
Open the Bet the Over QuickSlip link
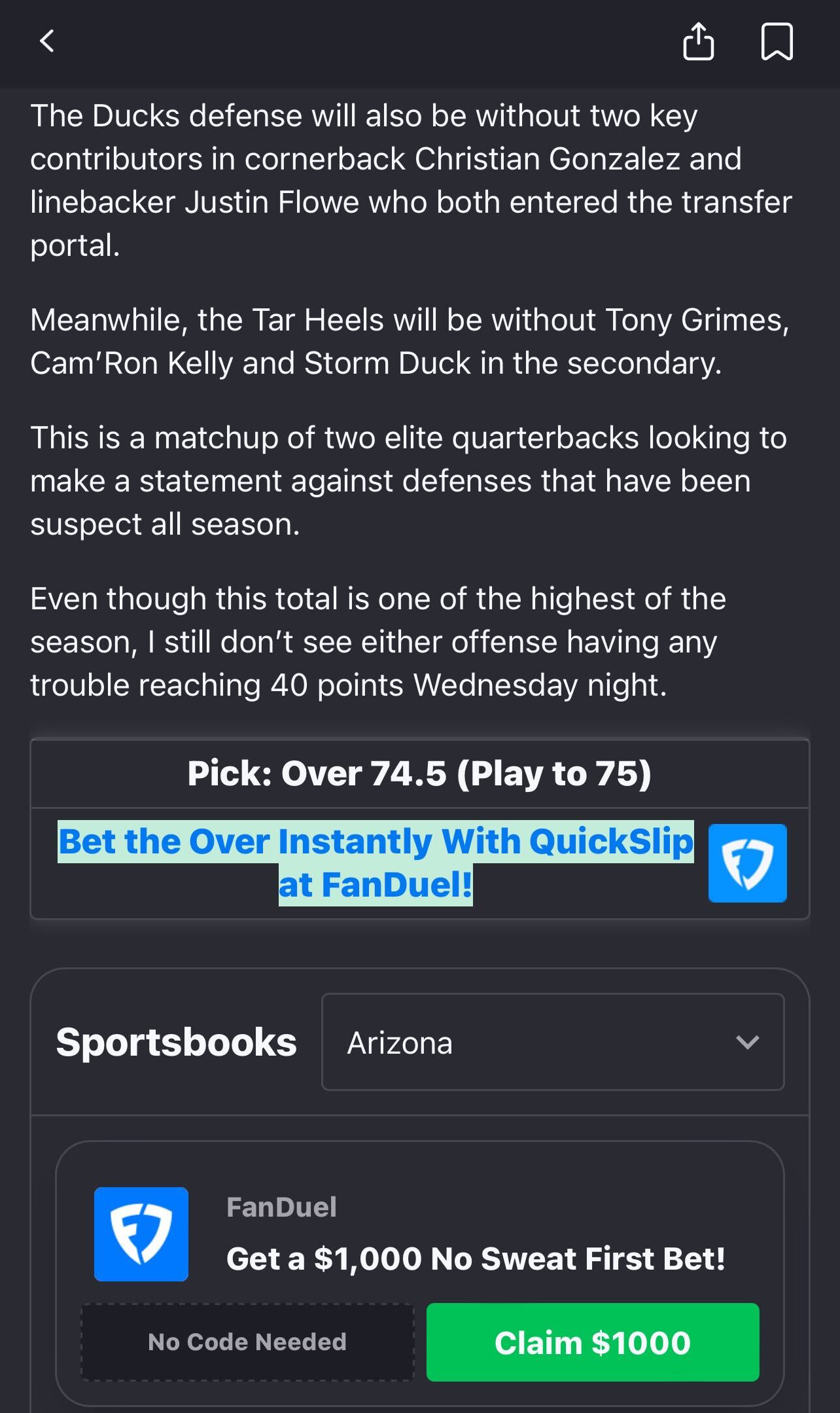(x=376, y=863)
